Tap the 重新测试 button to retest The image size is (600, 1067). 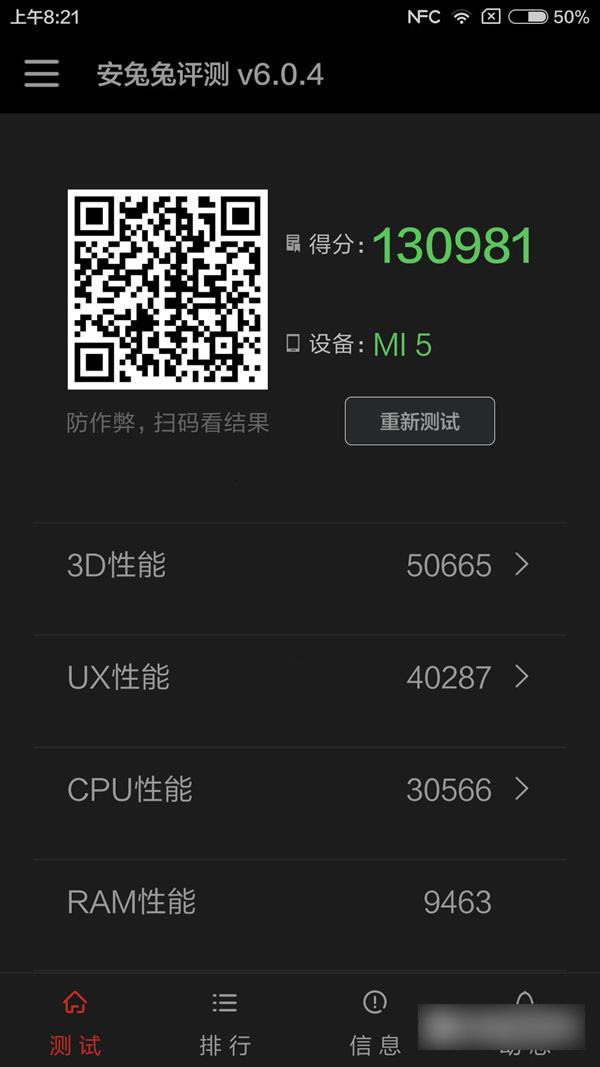click(419, 421)
